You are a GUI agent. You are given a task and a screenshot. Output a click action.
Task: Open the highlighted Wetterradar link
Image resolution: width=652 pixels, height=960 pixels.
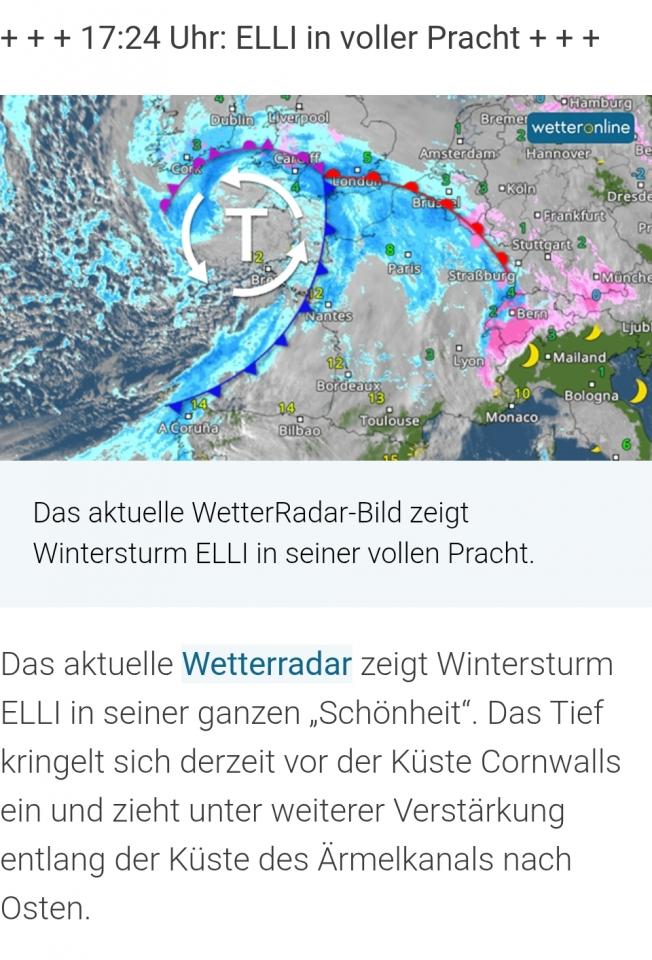click(267, 664)
